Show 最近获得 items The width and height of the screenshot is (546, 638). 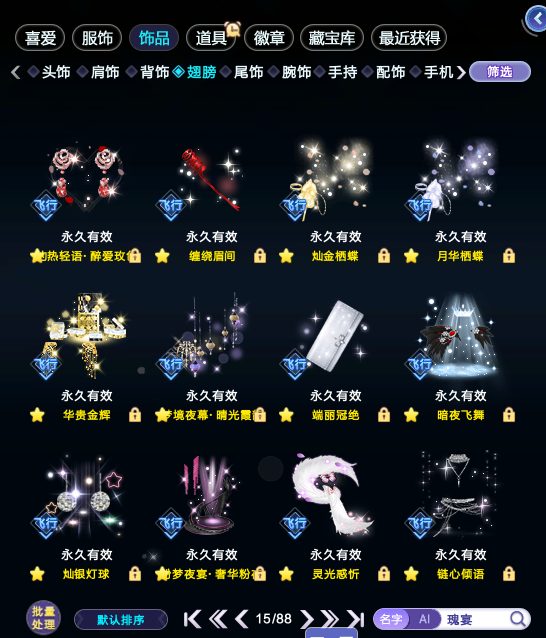point(408,38)
